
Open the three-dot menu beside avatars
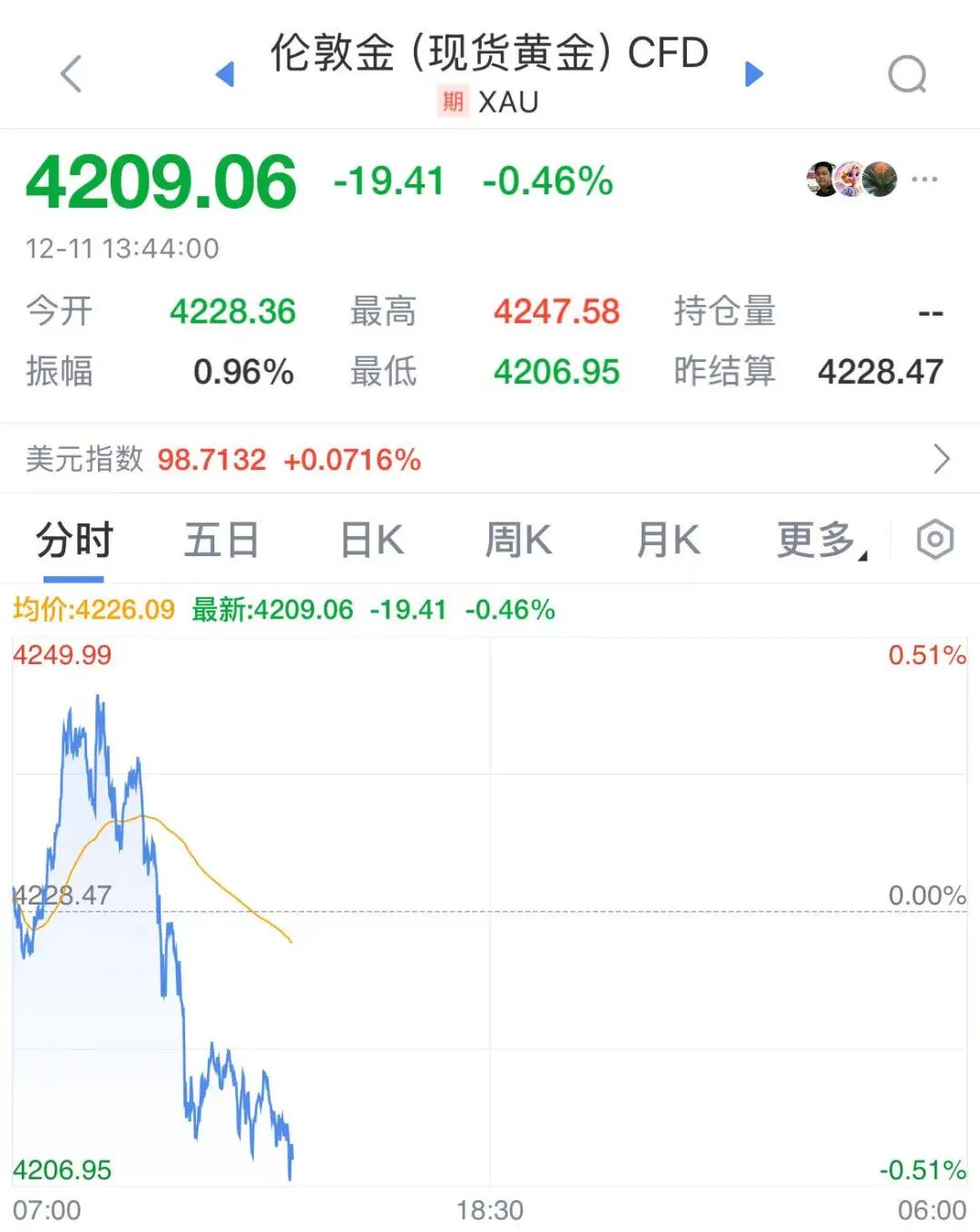coord(925,180)
